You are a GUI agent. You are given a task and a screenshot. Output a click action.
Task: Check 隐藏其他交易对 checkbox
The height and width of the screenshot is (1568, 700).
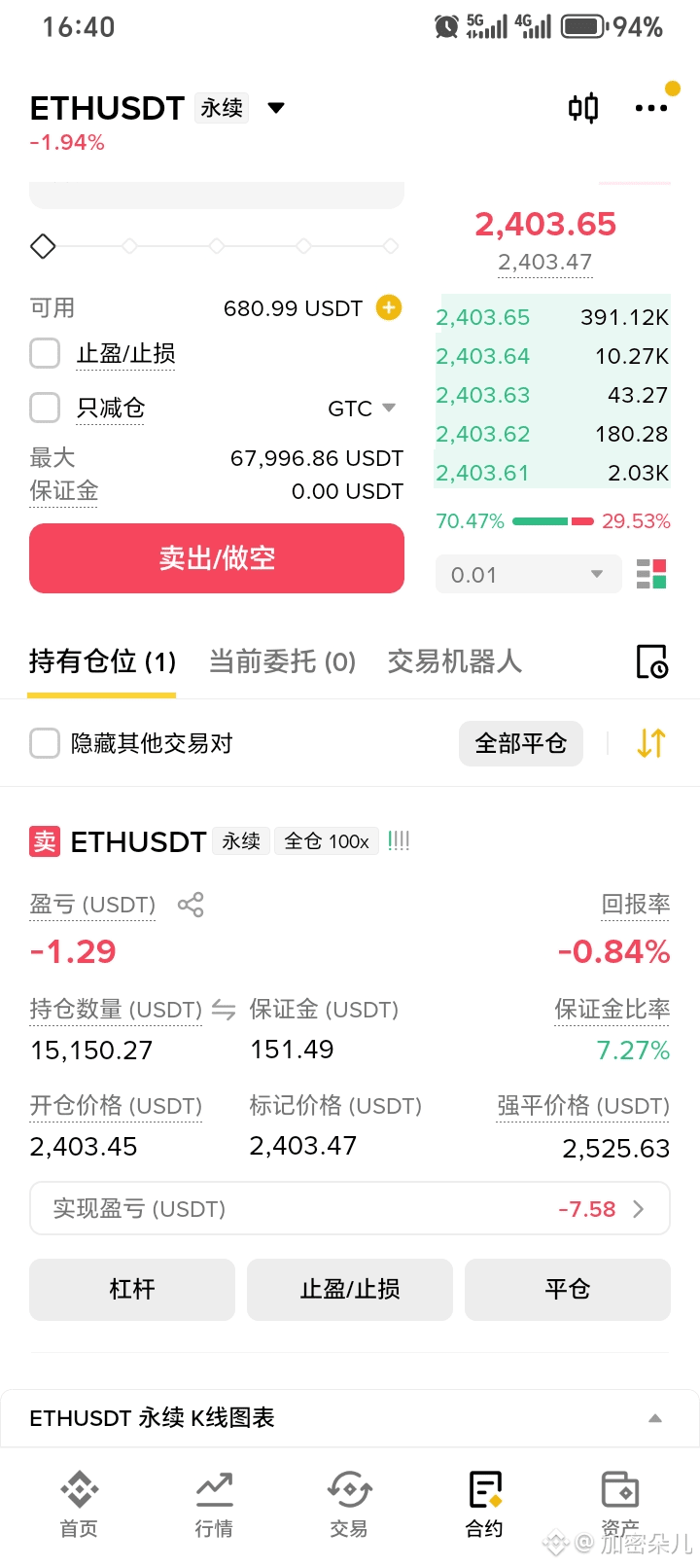point(45,743)
